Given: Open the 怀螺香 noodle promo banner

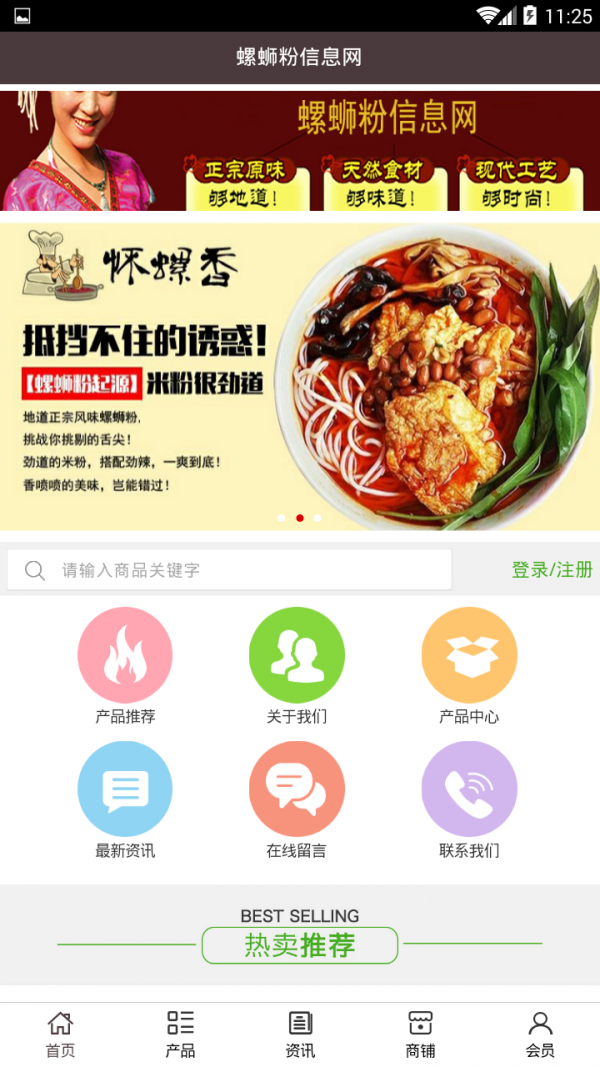Looking at the screenshot, I should [300, 375].
